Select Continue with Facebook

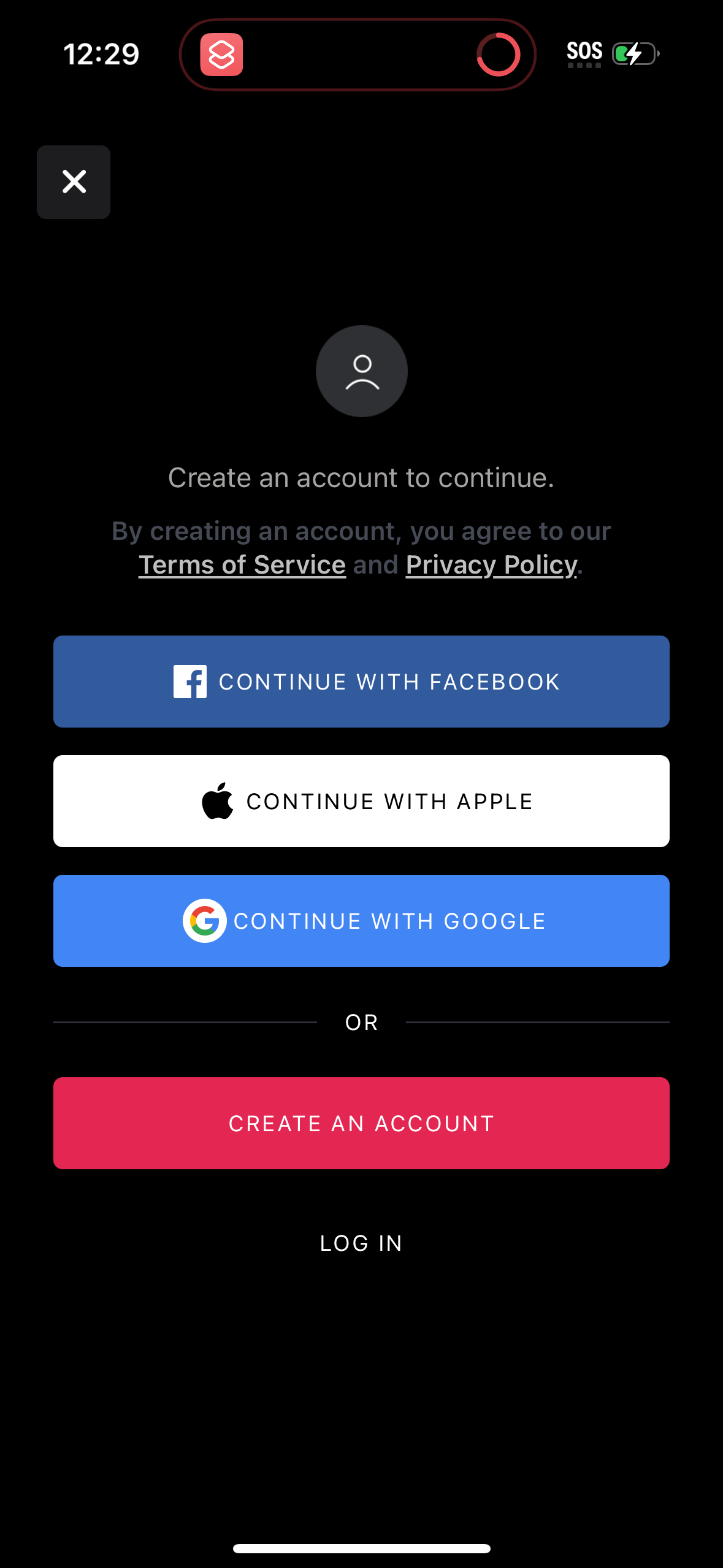click(x=361, y=681)
